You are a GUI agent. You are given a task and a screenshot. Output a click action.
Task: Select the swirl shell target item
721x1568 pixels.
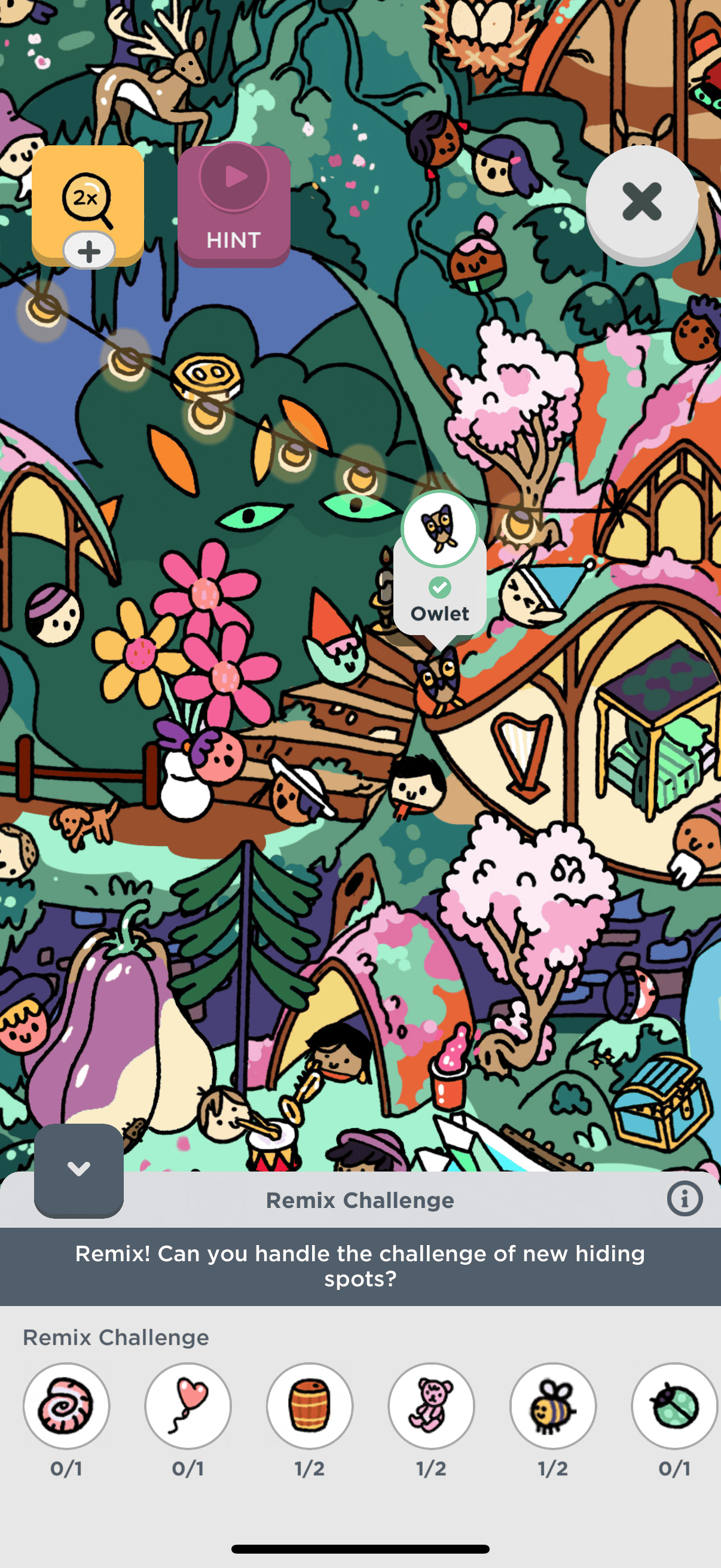pyautogui.click(x=66, y=1405)
